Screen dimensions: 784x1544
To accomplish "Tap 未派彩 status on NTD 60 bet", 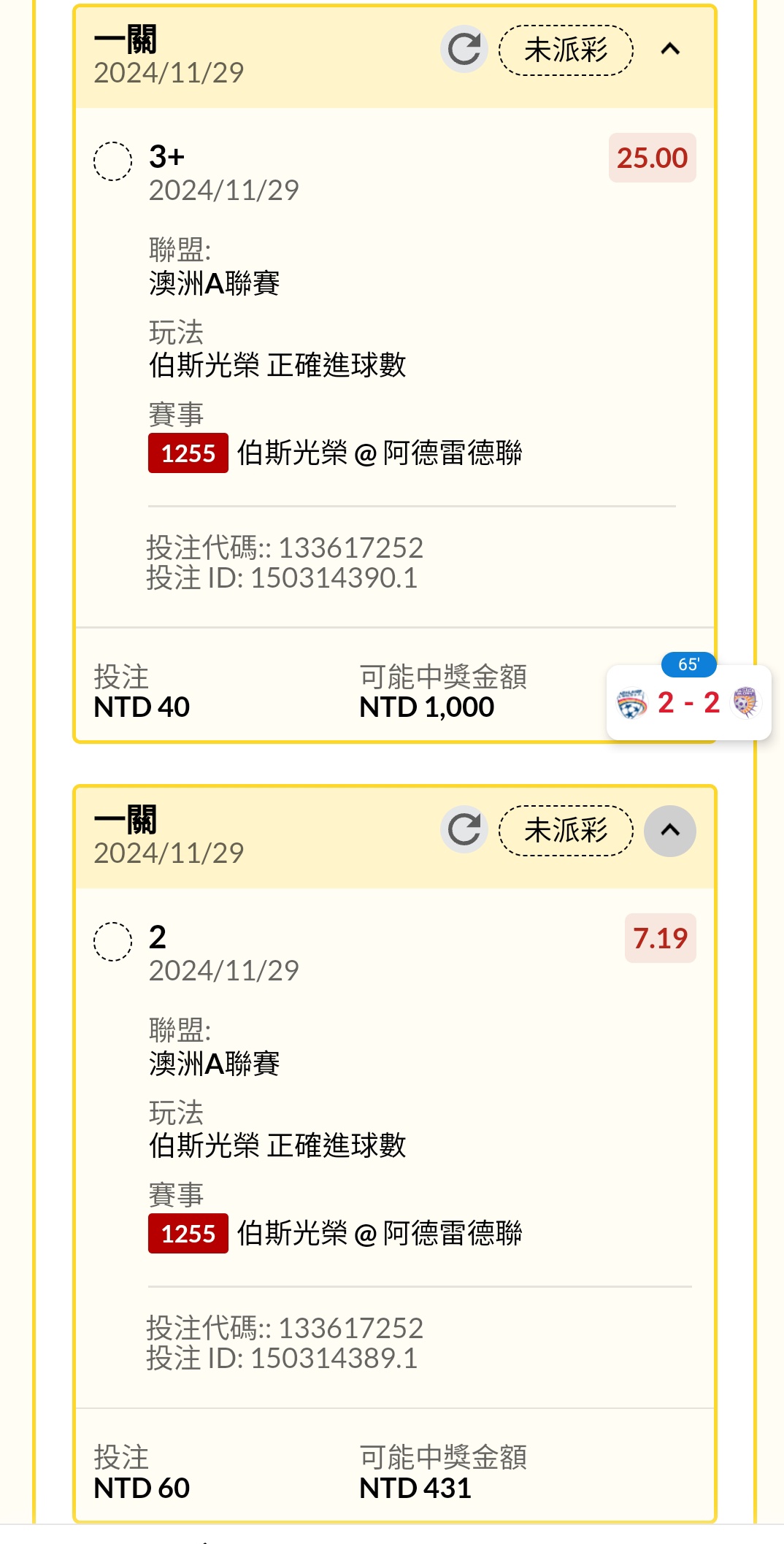I will tap(566, 830).
